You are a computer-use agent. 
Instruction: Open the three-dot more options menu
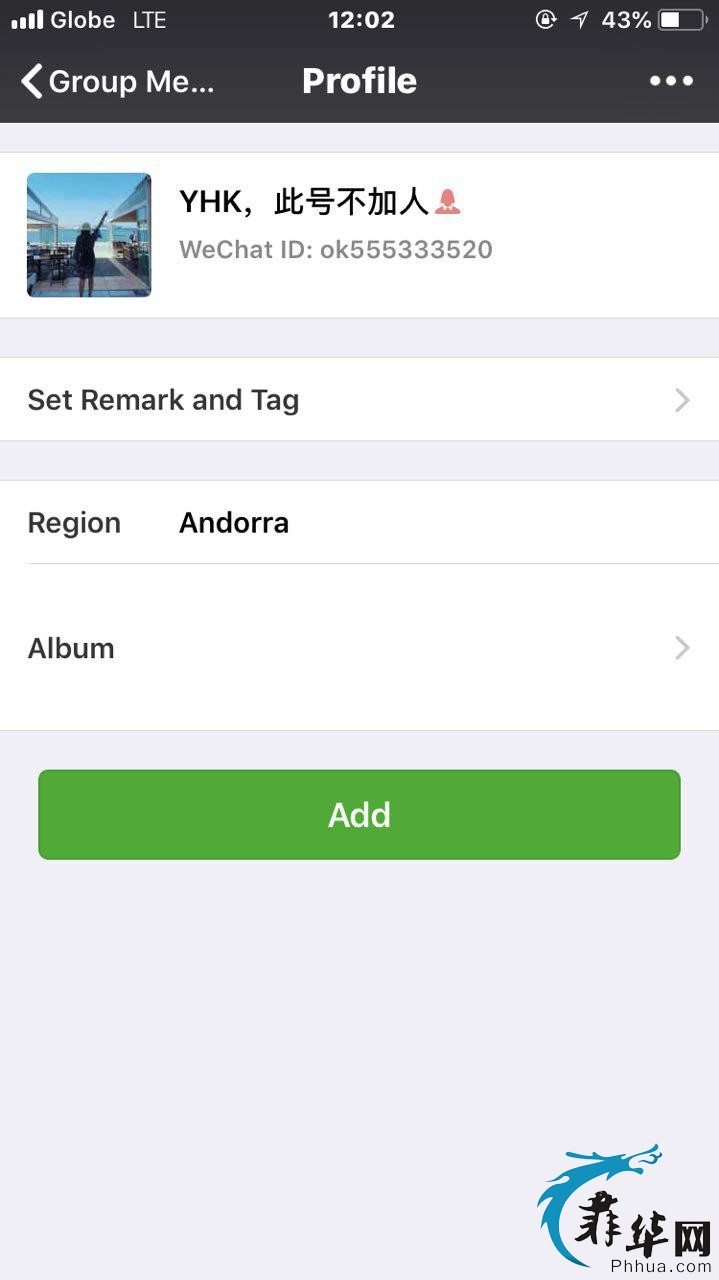[671, 81]
